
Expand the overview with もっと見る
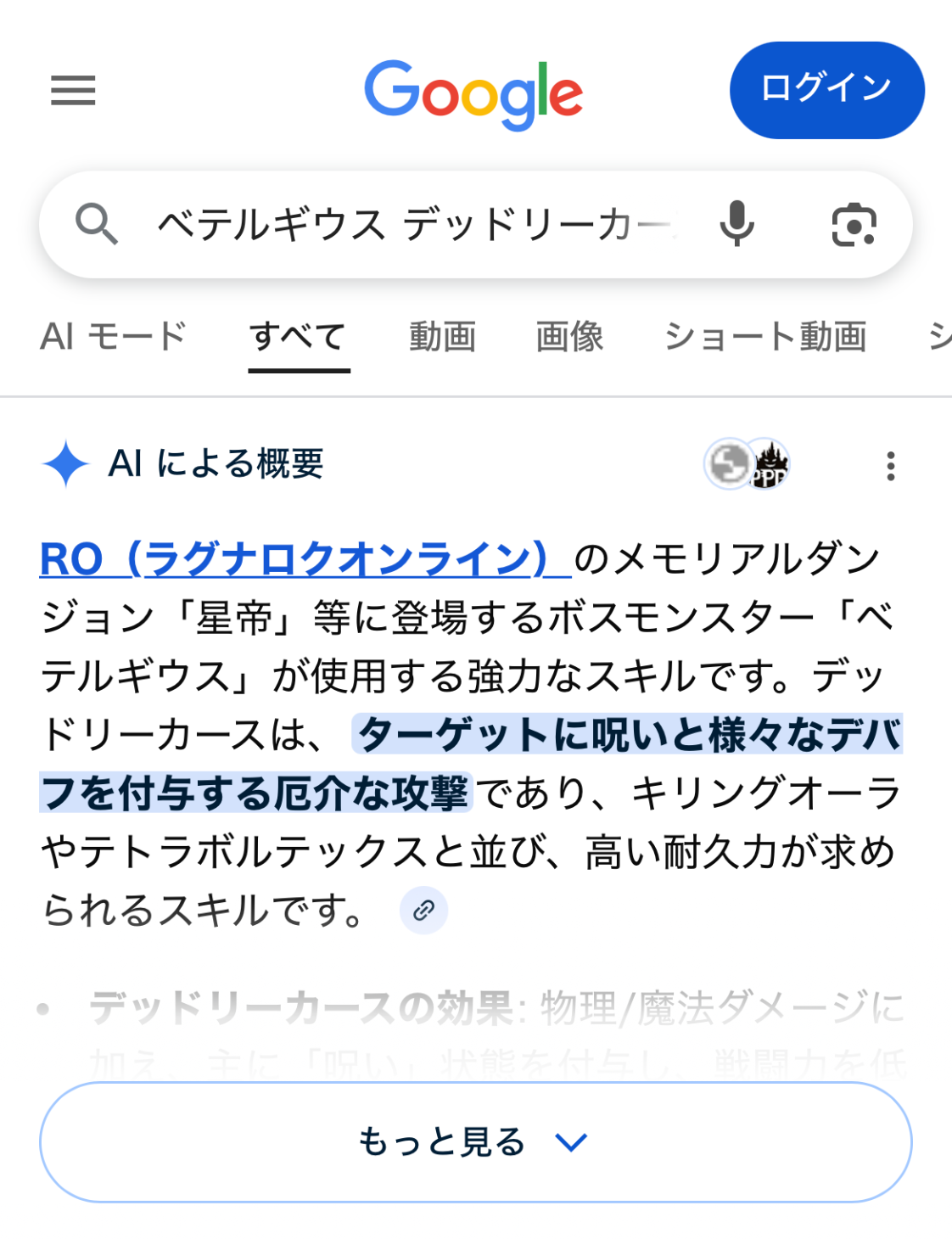click(475, 1142)
